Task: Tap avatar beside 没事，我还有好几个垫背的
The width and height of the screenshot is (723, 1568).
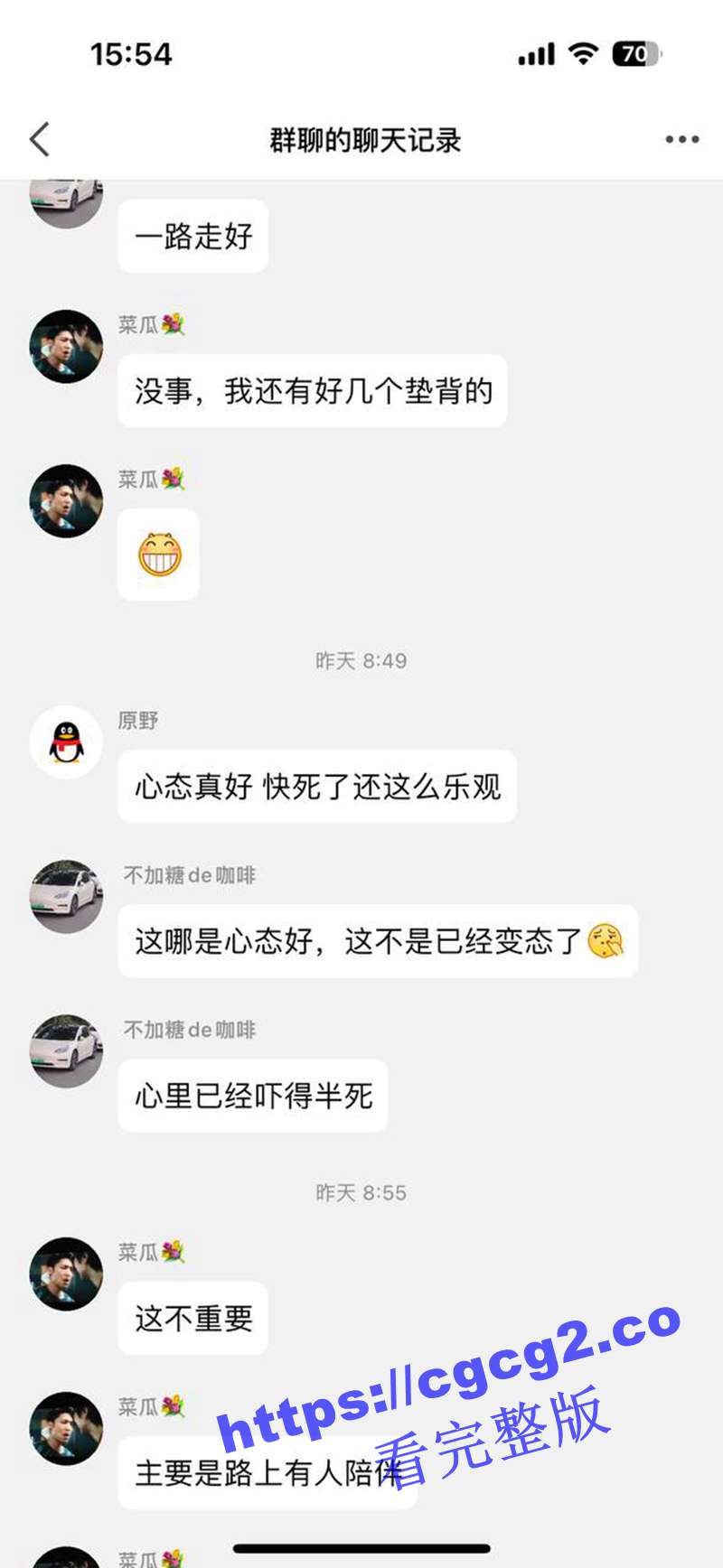Action: (x=66, y=347)
